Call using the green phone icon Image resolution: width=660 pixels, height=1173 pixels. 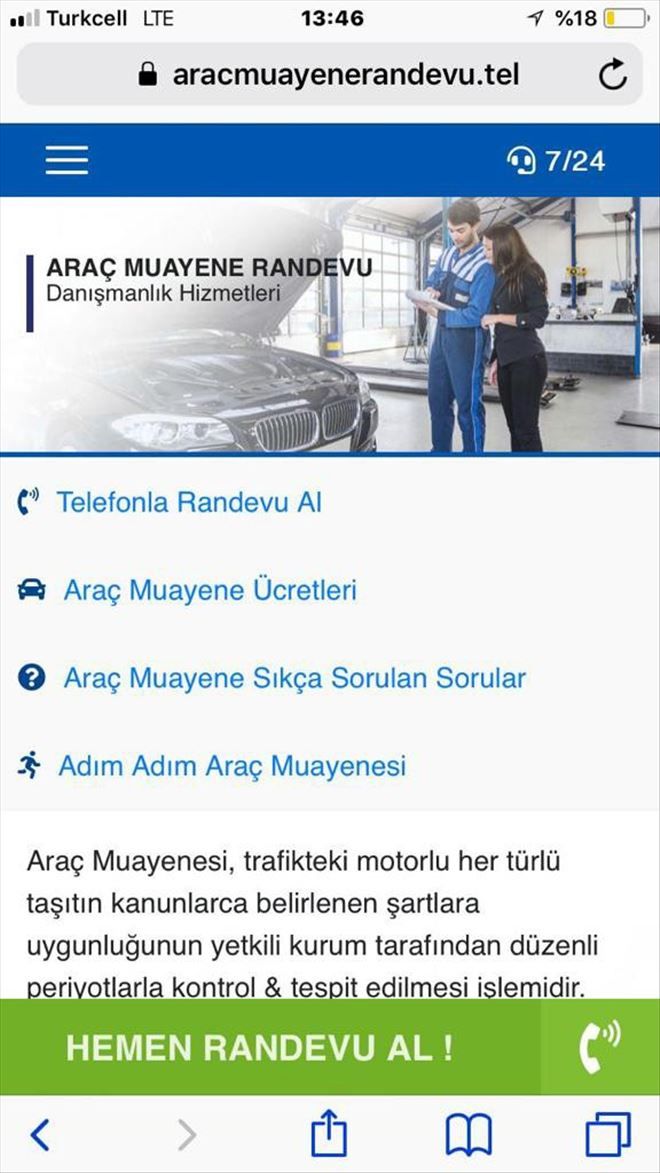coord(599,1047)
